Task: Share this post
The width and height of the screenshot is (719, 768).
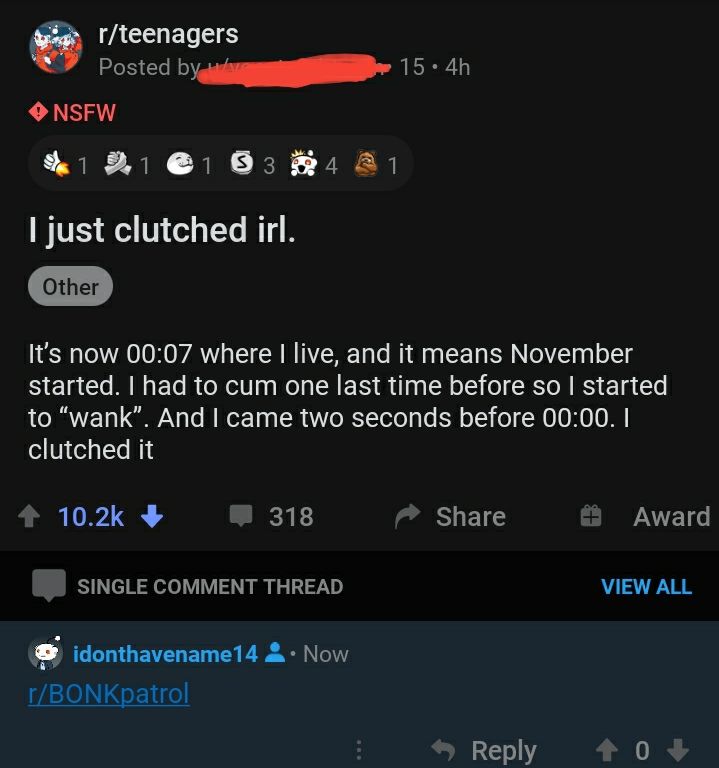Action: click(450, 516)
